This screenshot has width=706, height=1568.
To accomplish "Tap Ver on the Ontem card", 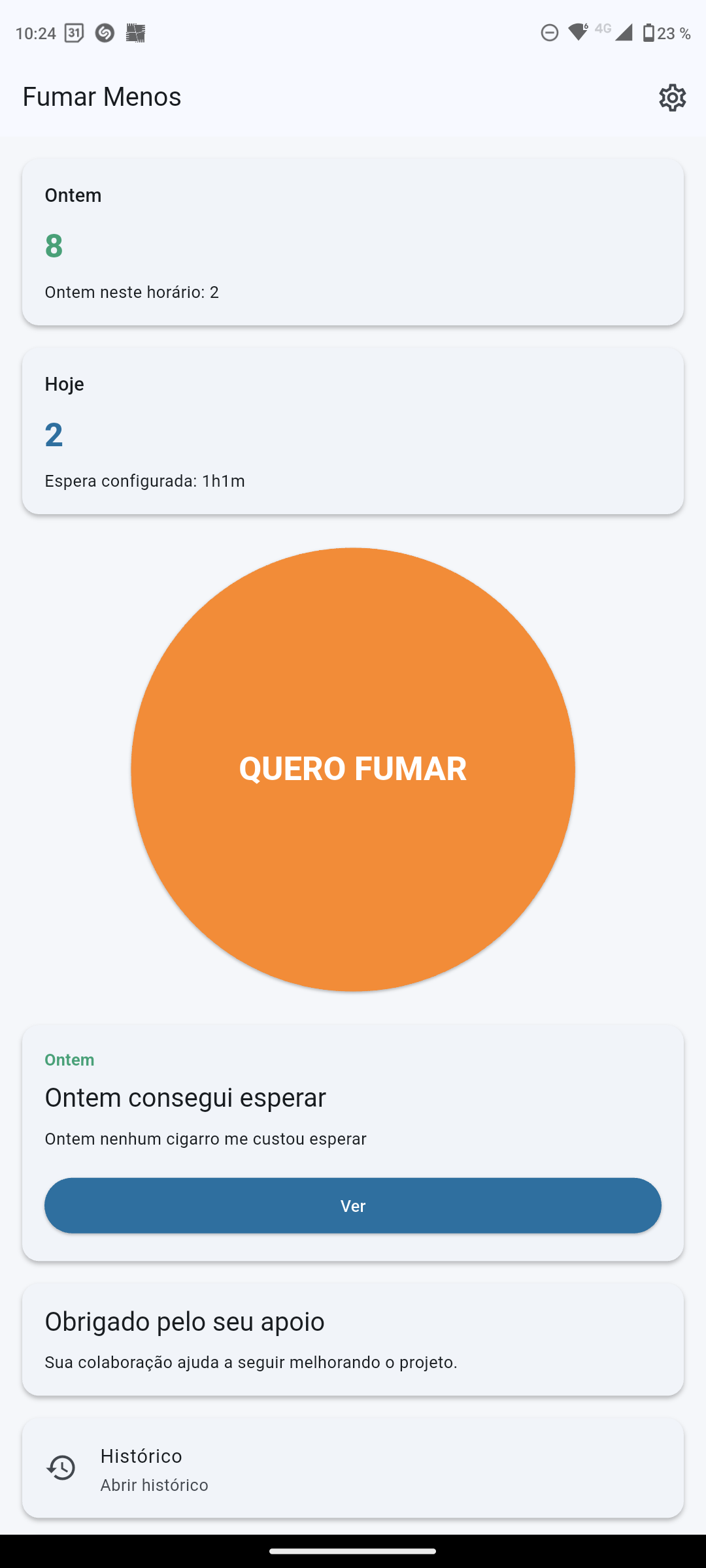I will click(x=353, y=1205).
